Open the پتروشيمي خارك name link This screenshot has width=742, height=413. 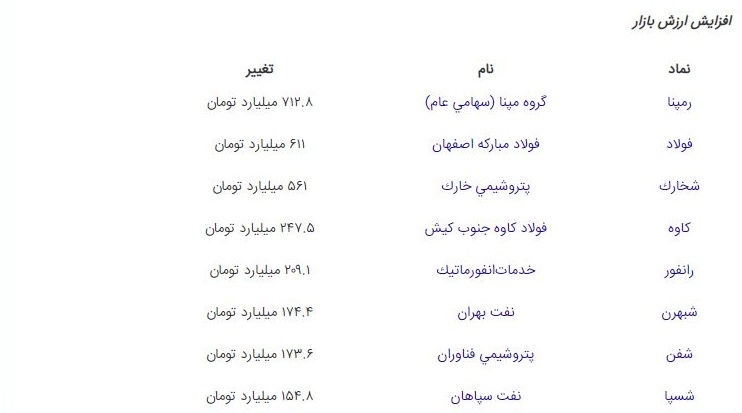point(486,186)
